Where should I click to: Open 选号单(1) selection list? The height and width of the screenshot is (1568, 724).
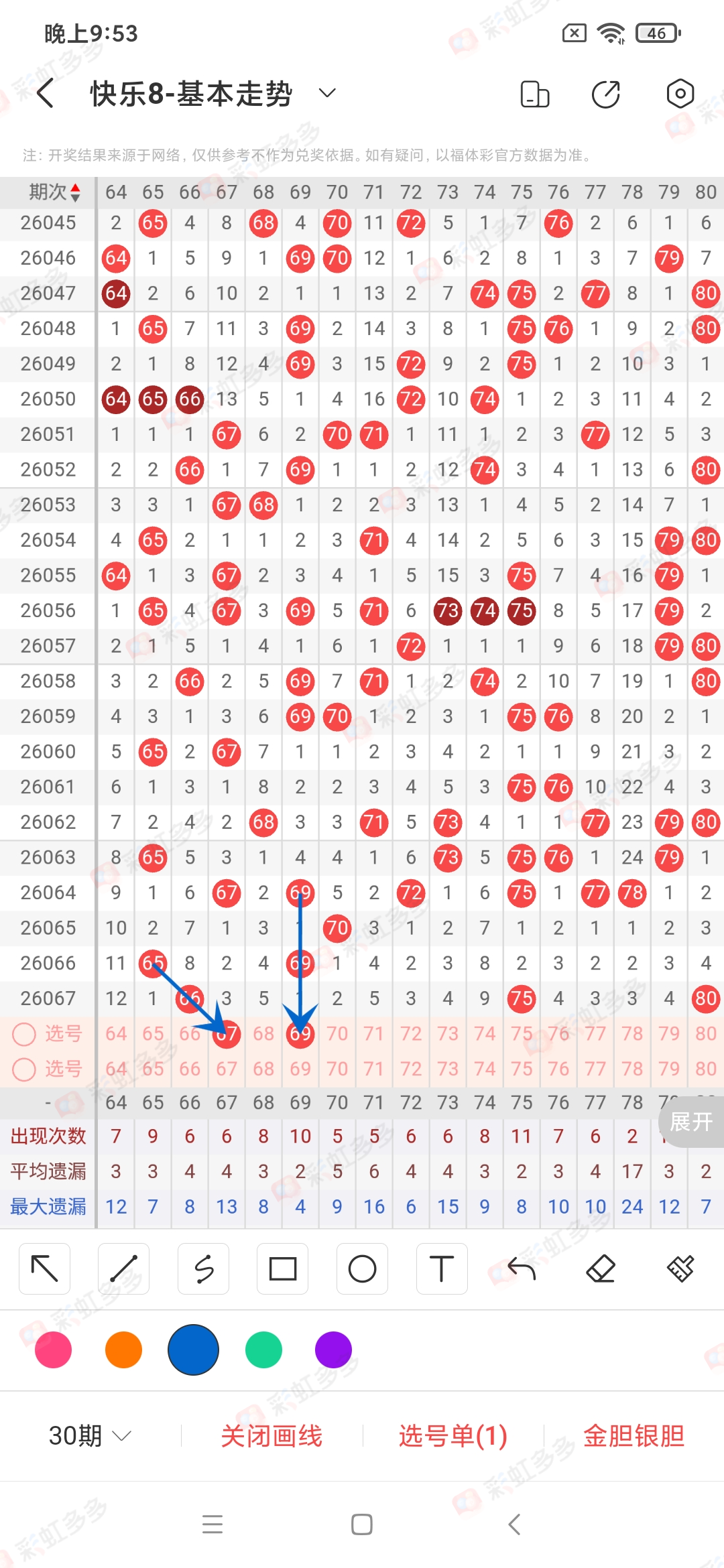tap(452, 1435)
